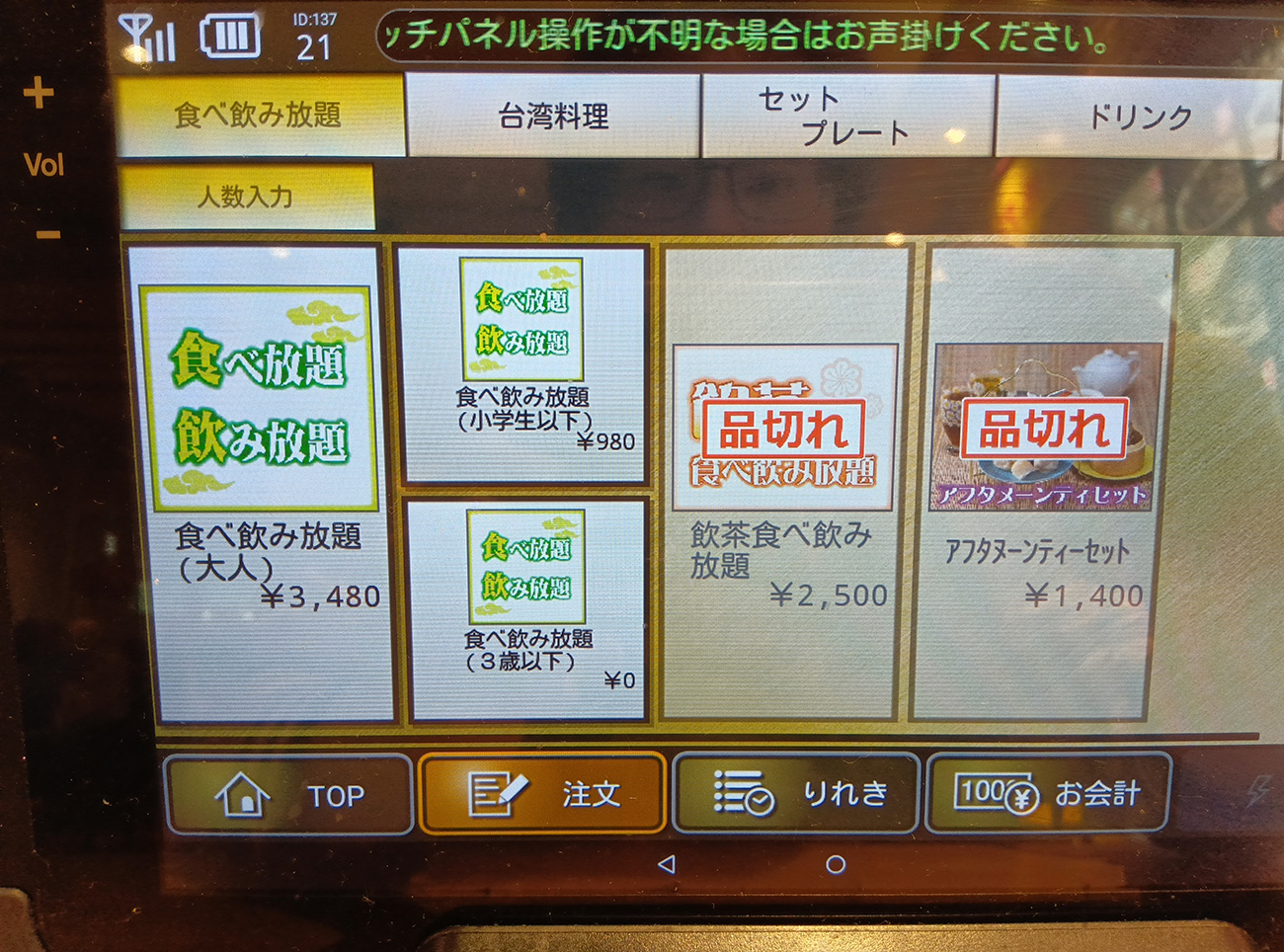The image size is (1284, 952).
Task: Open お会計 to check out
Action: tap(1049, 793)
